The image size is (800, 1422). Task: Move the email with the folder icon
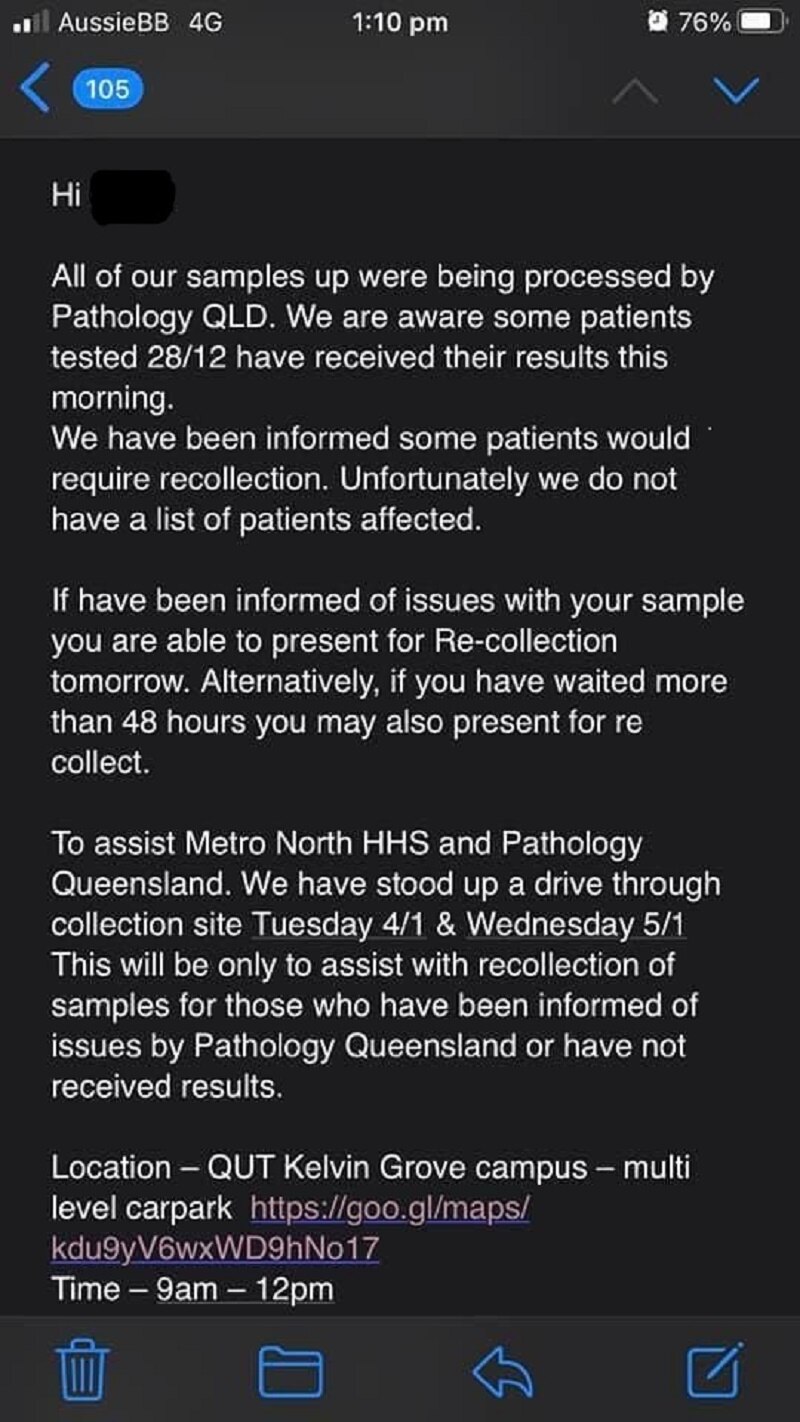[292, 1372]
